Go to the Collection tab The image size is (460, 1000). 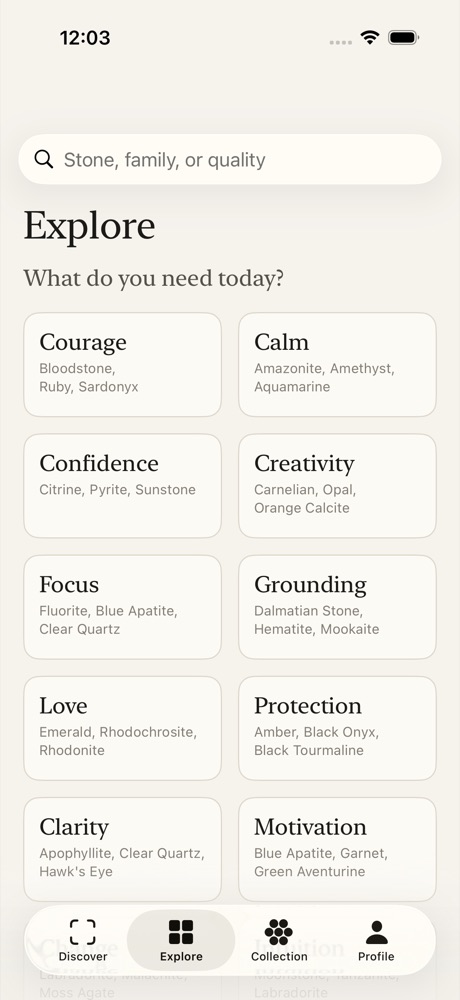click(279, 940)
